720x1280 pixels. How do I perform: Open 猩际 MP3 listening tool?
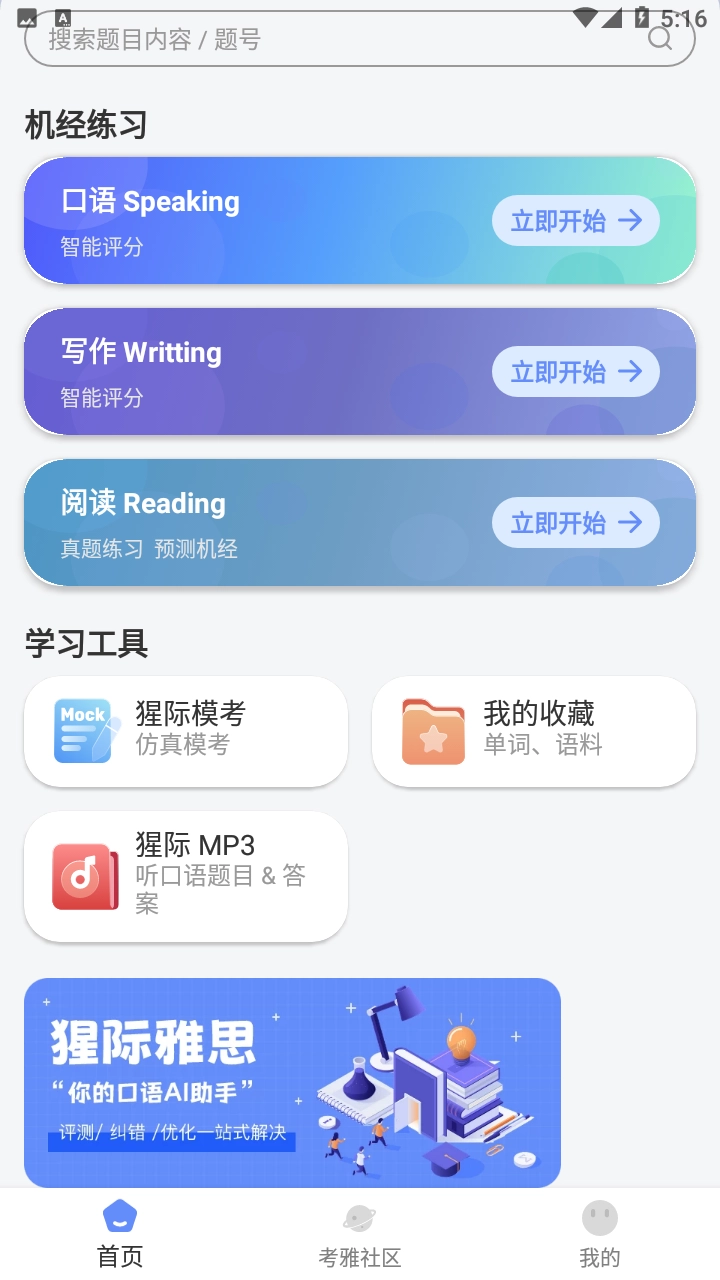point(186,876)
